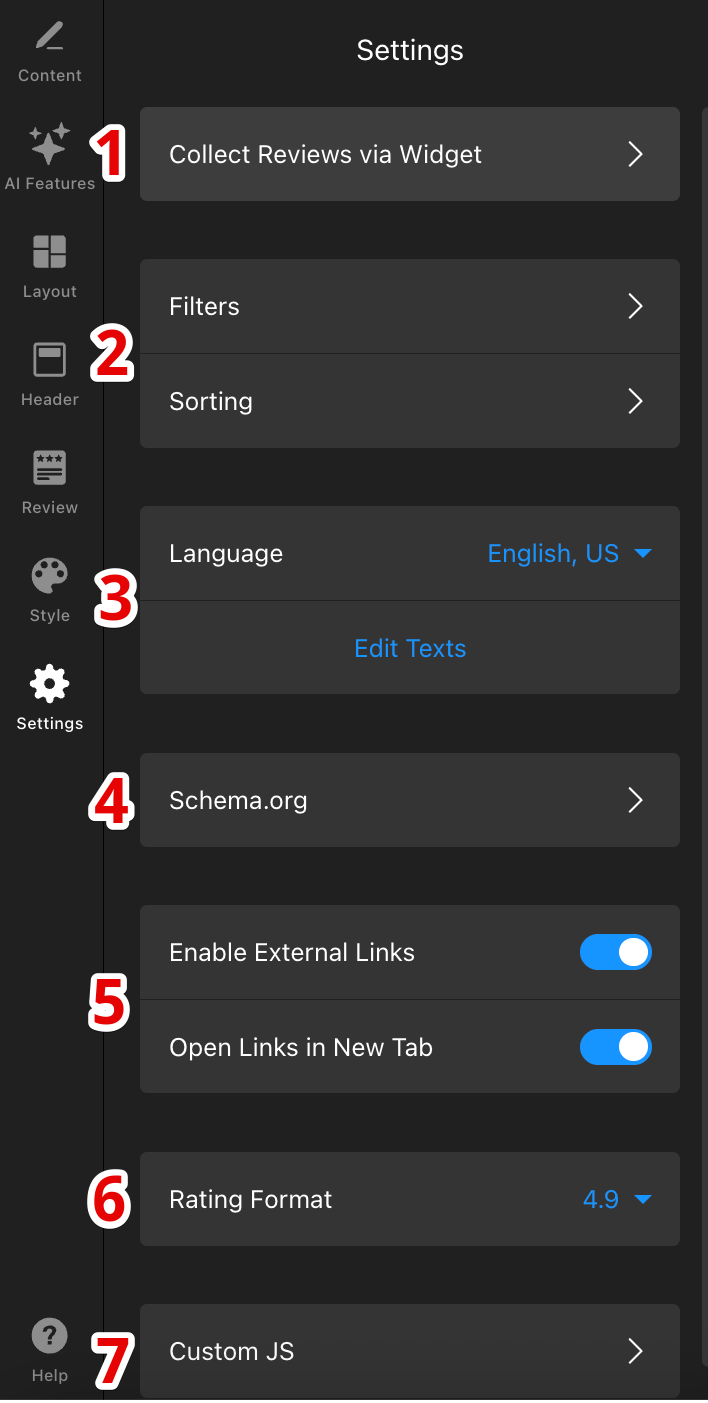708x1403 pixels.
Task: Open the Filters settings
Action: tap(409, 306)
